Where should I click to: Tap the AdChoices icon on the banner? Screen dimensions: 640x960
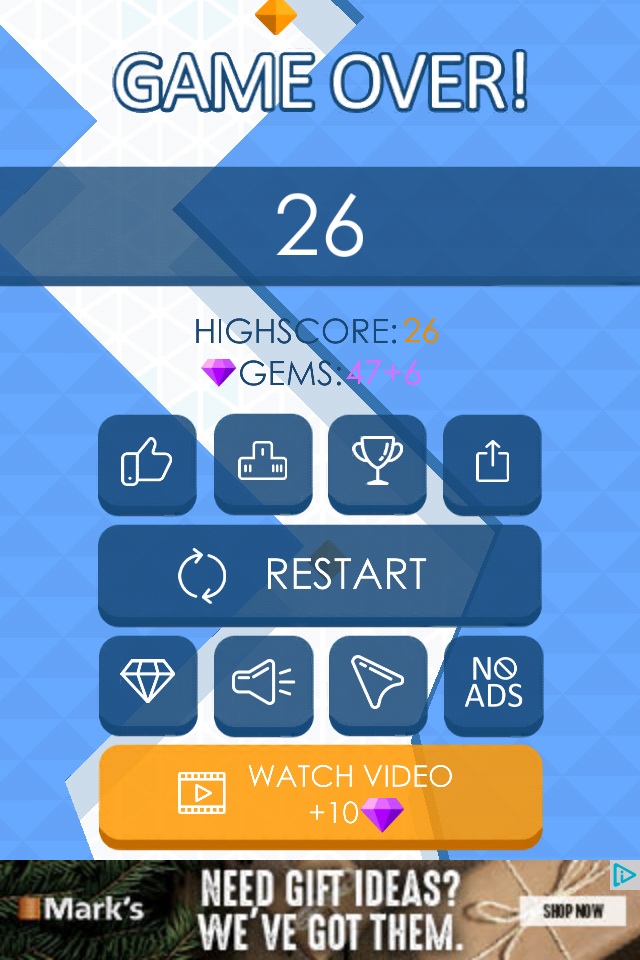click(x=624, y=876)
